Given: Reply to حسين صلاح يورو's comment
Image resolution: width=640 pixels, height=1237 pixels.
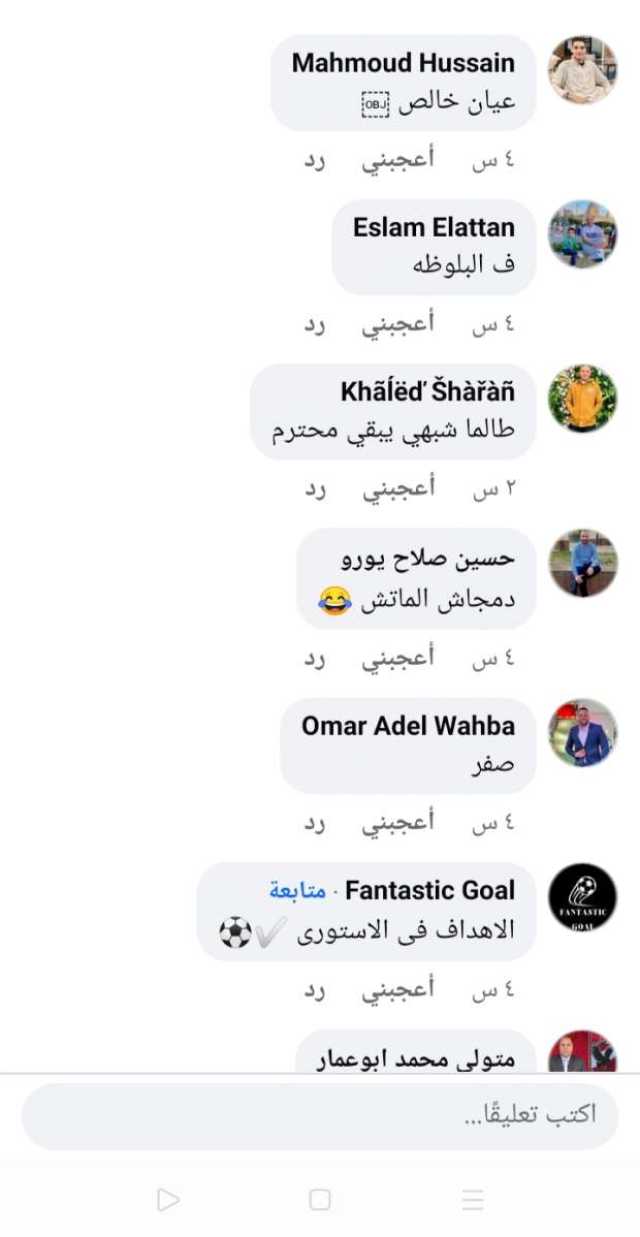Looking at the screenshot, I should tap(316, 658).
